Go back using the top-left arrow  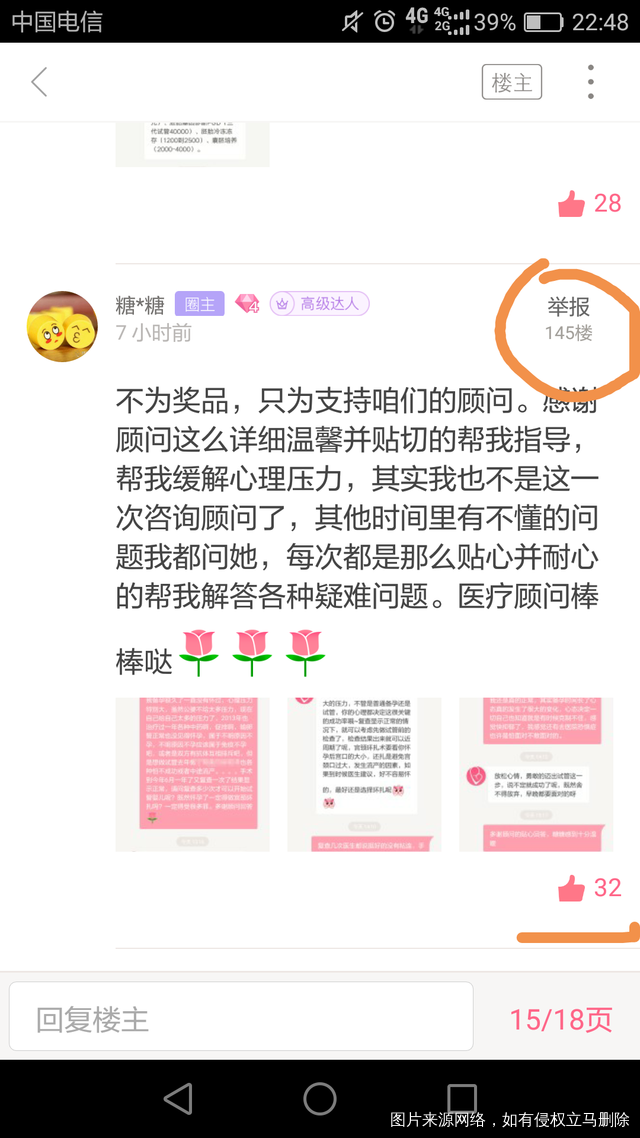pyautogui.click(x=40, y=82)
